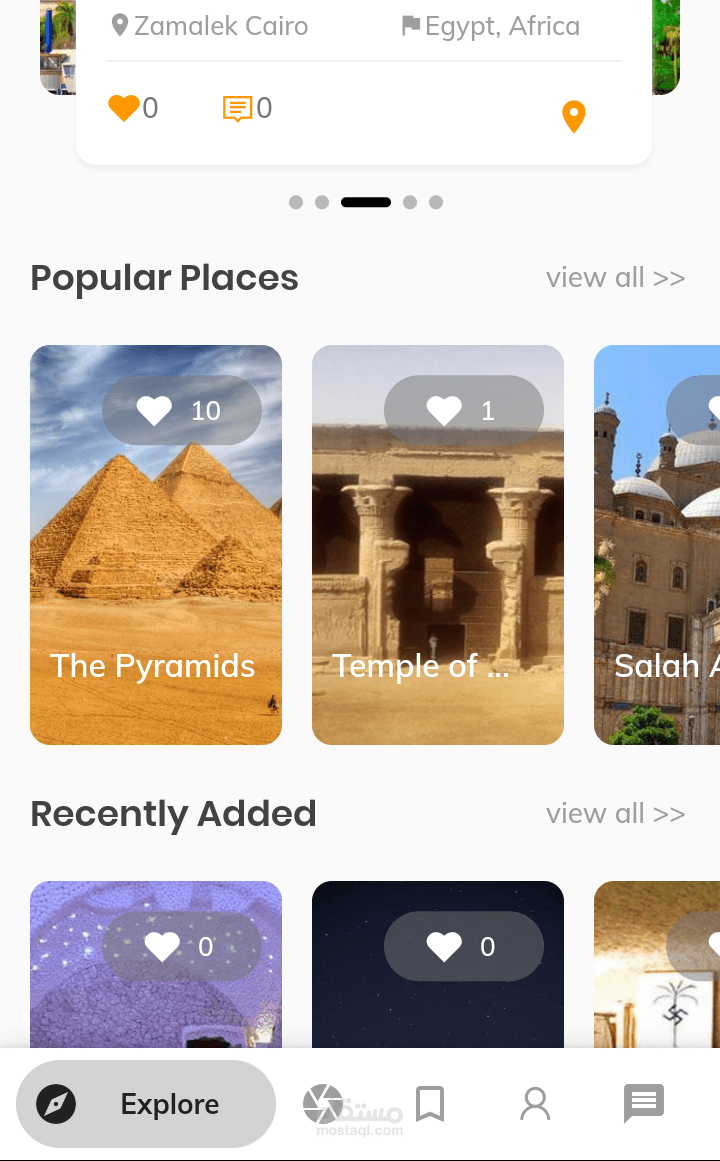
Task: Like the Zamalek Cairo place card
Action: pyautogui.click(x=124, y=108)
